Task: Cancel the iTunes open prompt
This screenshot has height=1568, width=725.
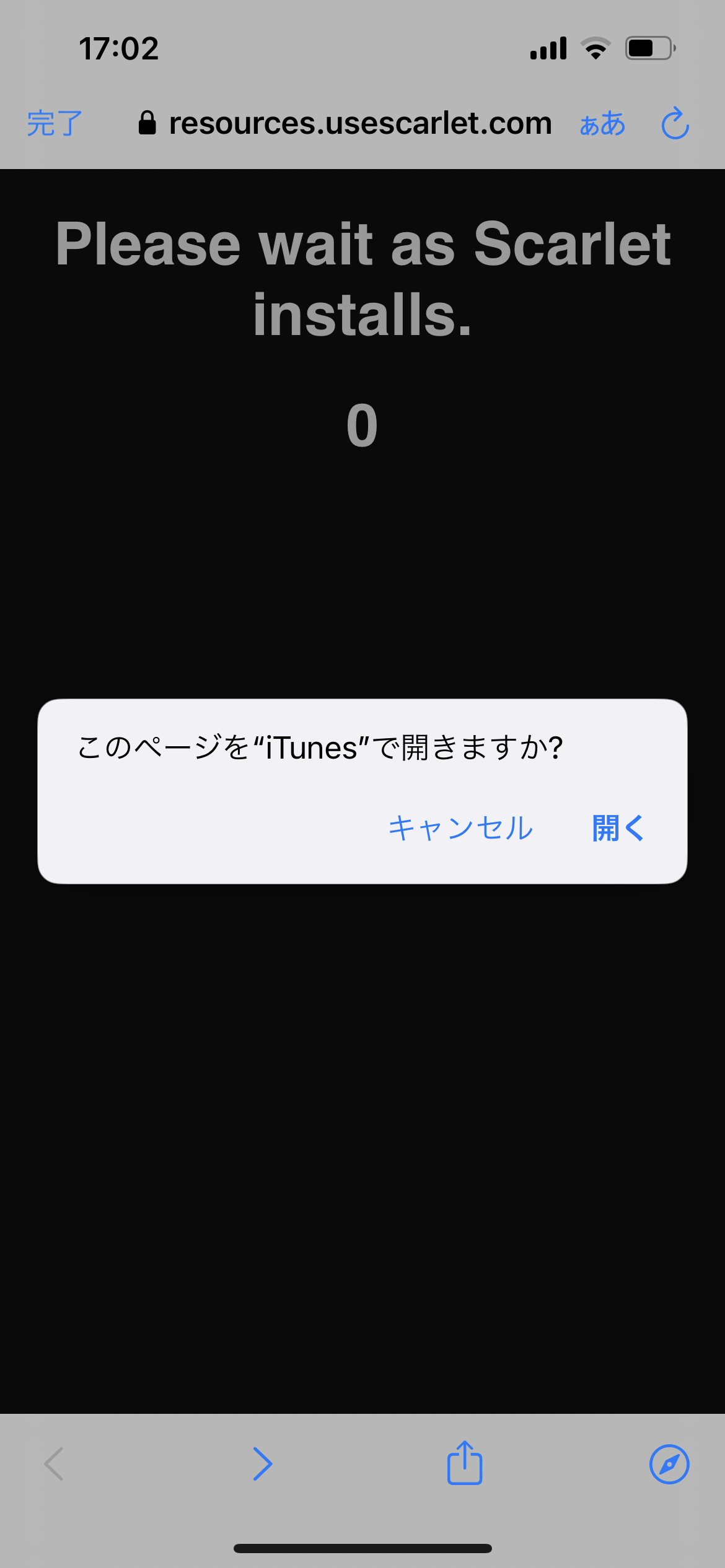Action: 460,828
